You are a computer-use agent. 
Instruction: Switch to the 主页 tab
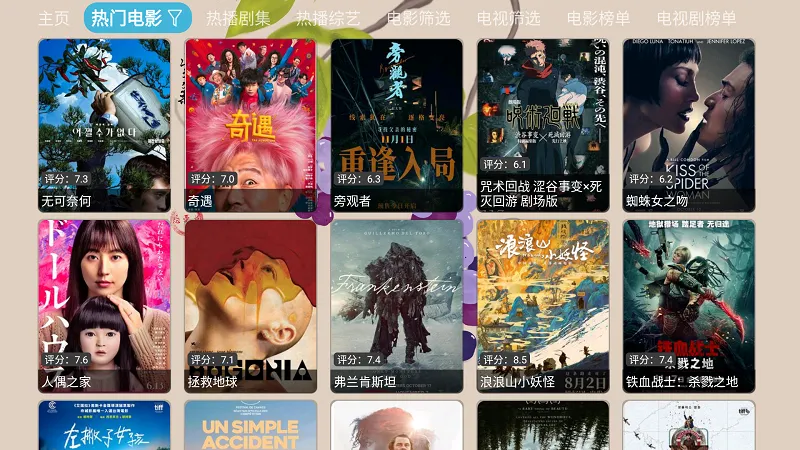54,18
